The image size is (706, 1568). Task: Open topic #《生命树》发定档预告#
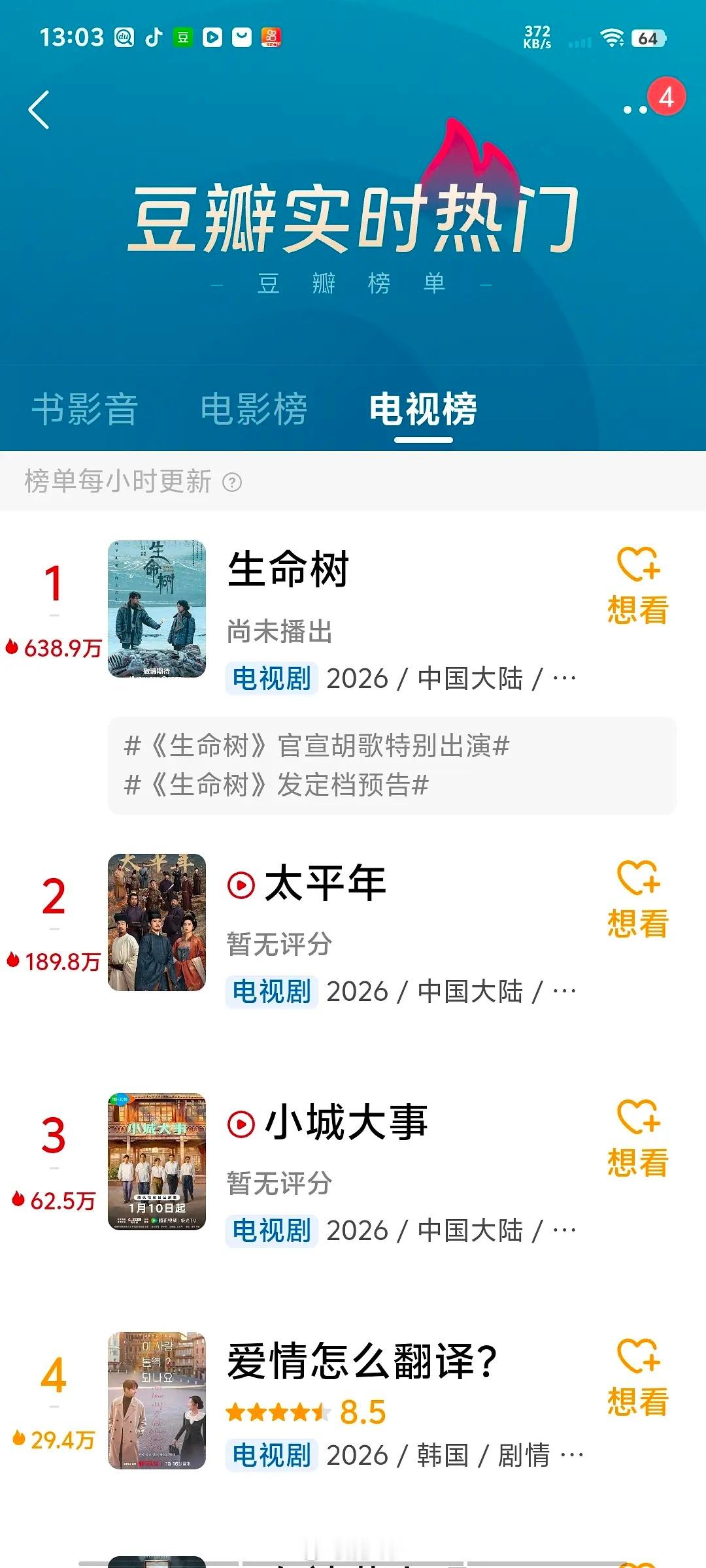(x=277, y=785)
